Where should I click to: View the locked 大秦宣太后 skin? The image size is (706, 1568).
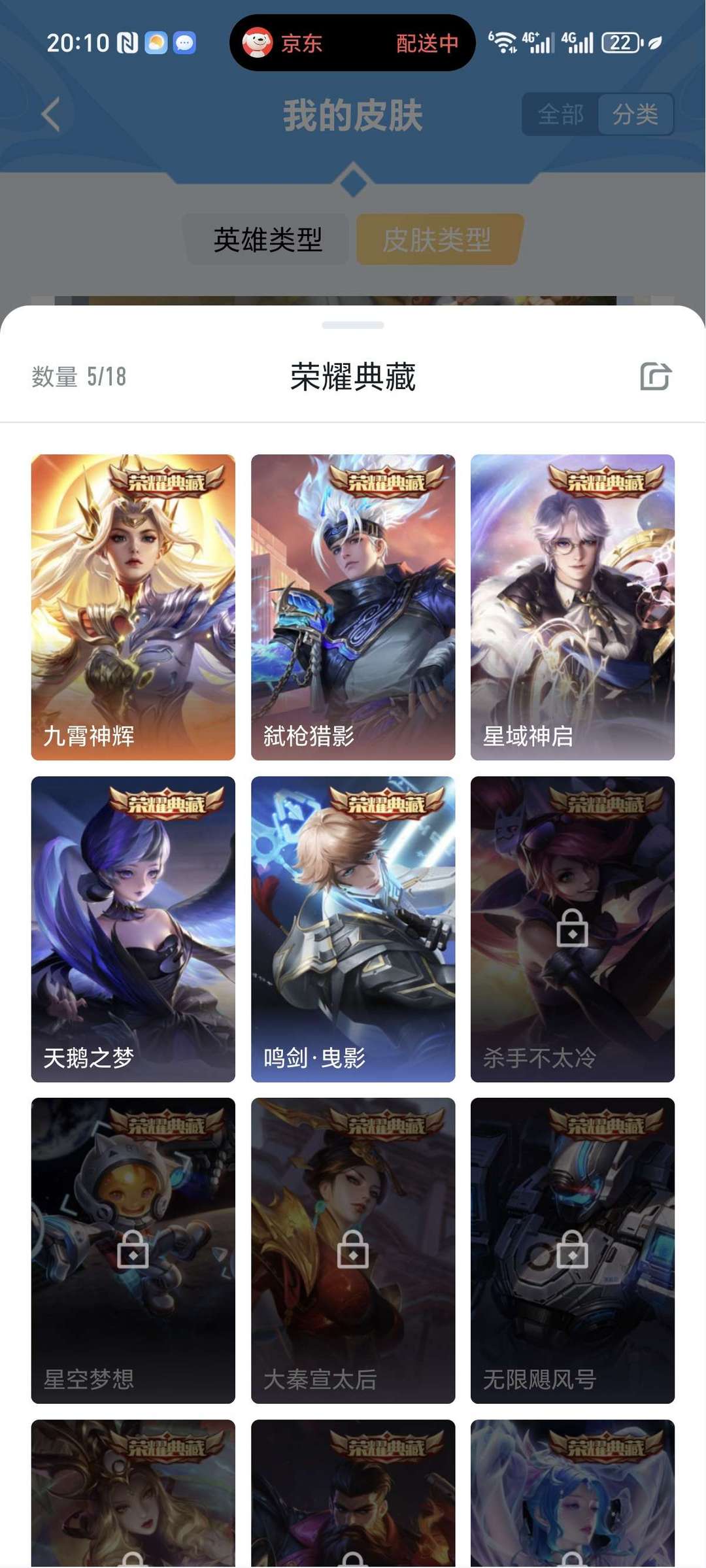tap(353, 1251)
